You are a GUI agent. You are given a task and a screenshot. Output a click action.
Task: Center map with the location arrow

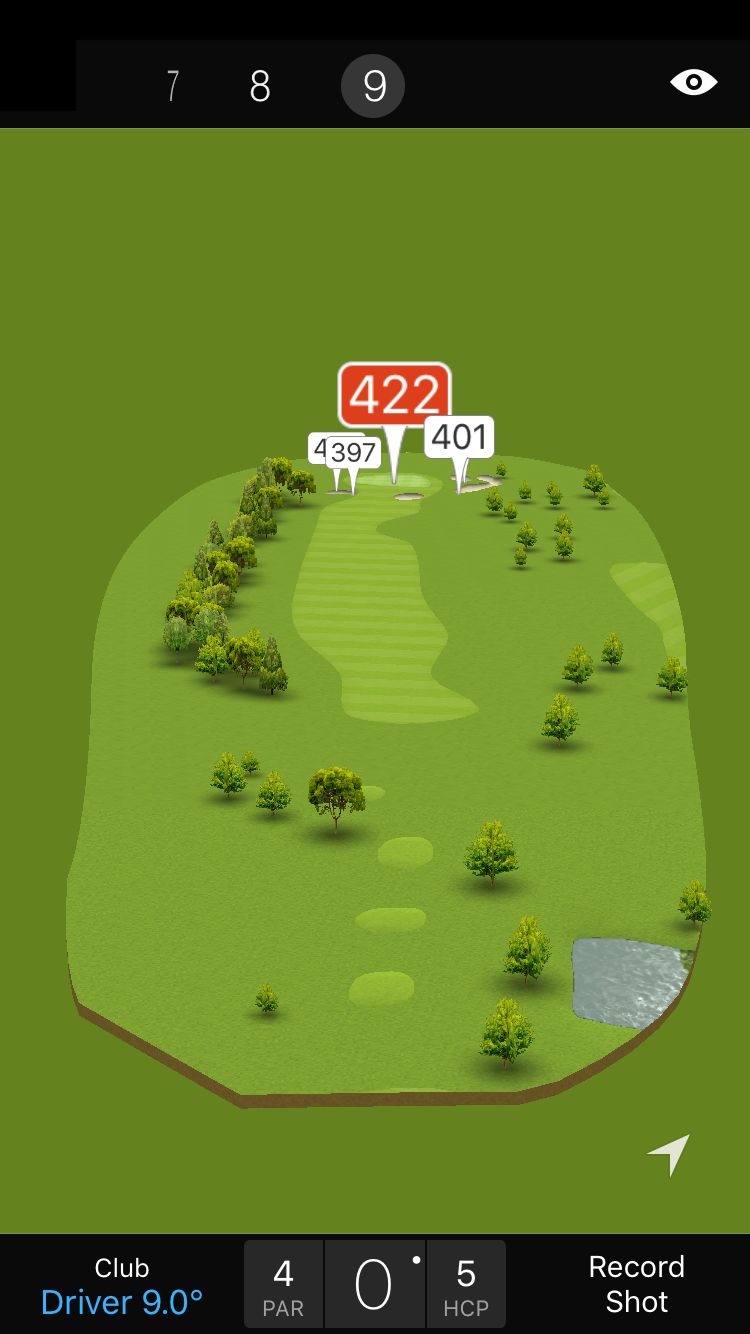[x=669, y=1154]
